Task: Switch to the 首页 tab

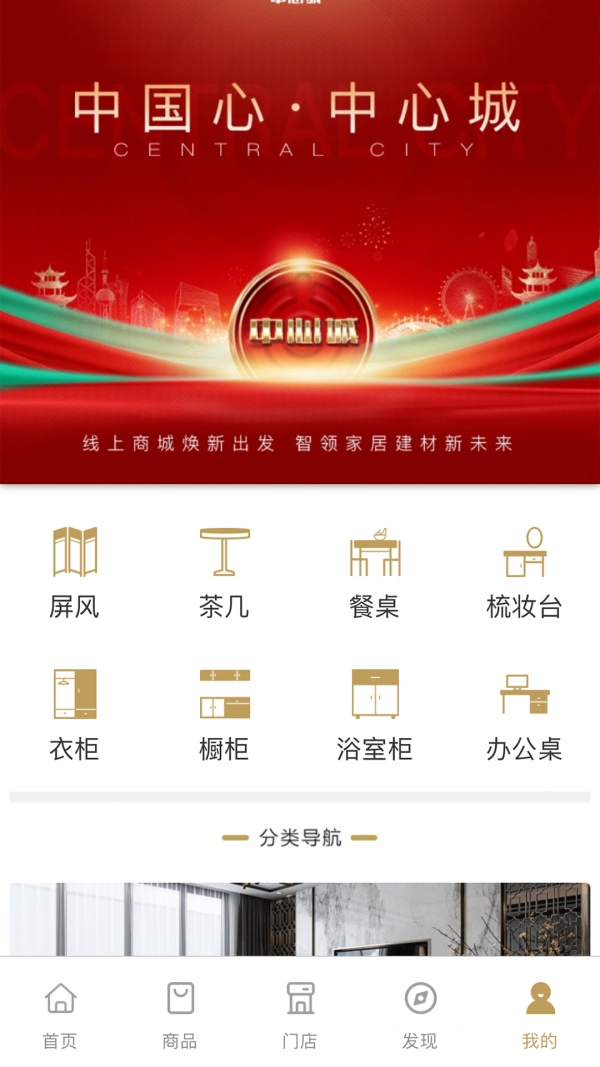Action: 60,1013
